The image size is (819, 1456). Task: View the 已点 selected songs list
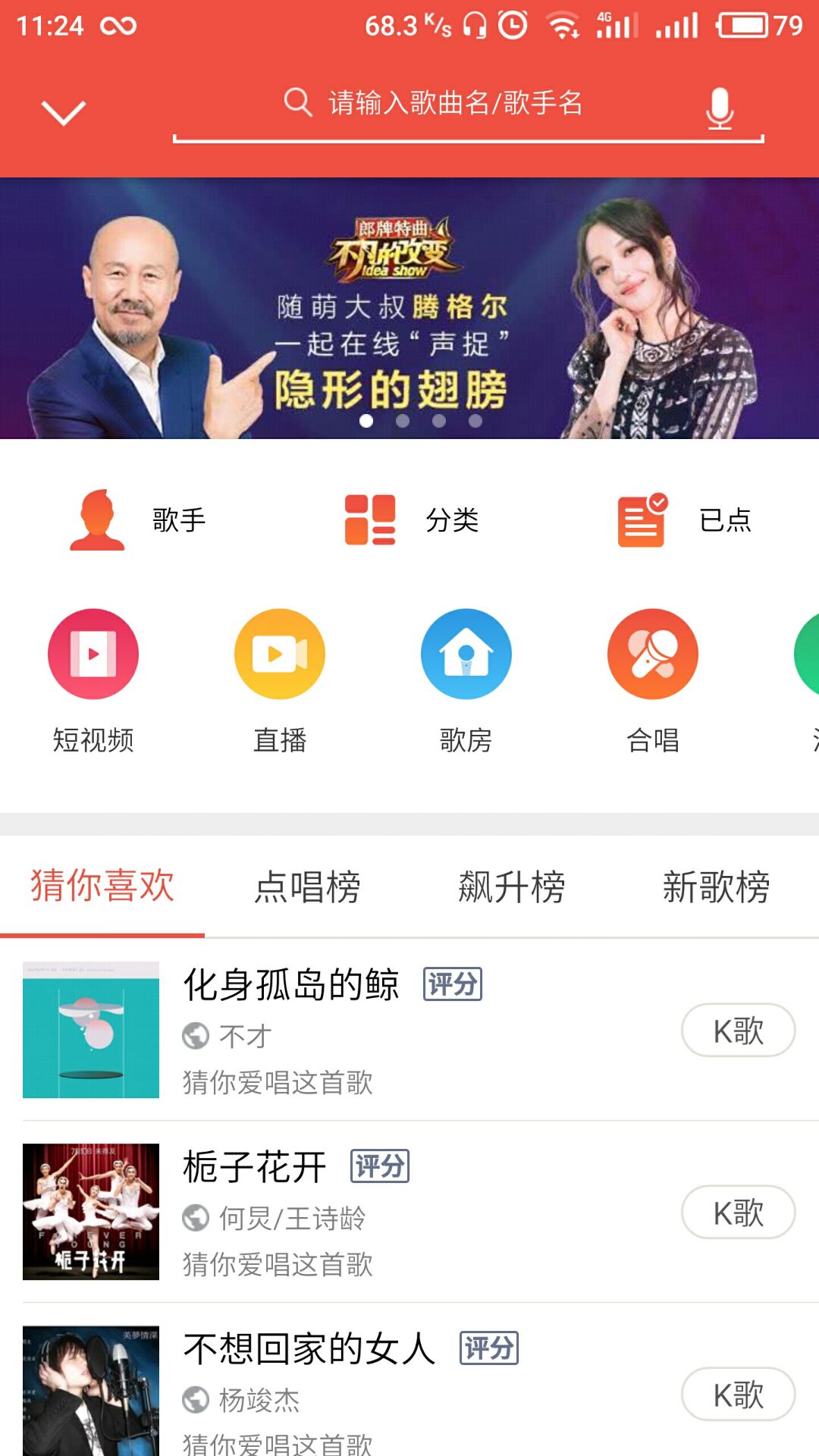[x=683, y=520]
